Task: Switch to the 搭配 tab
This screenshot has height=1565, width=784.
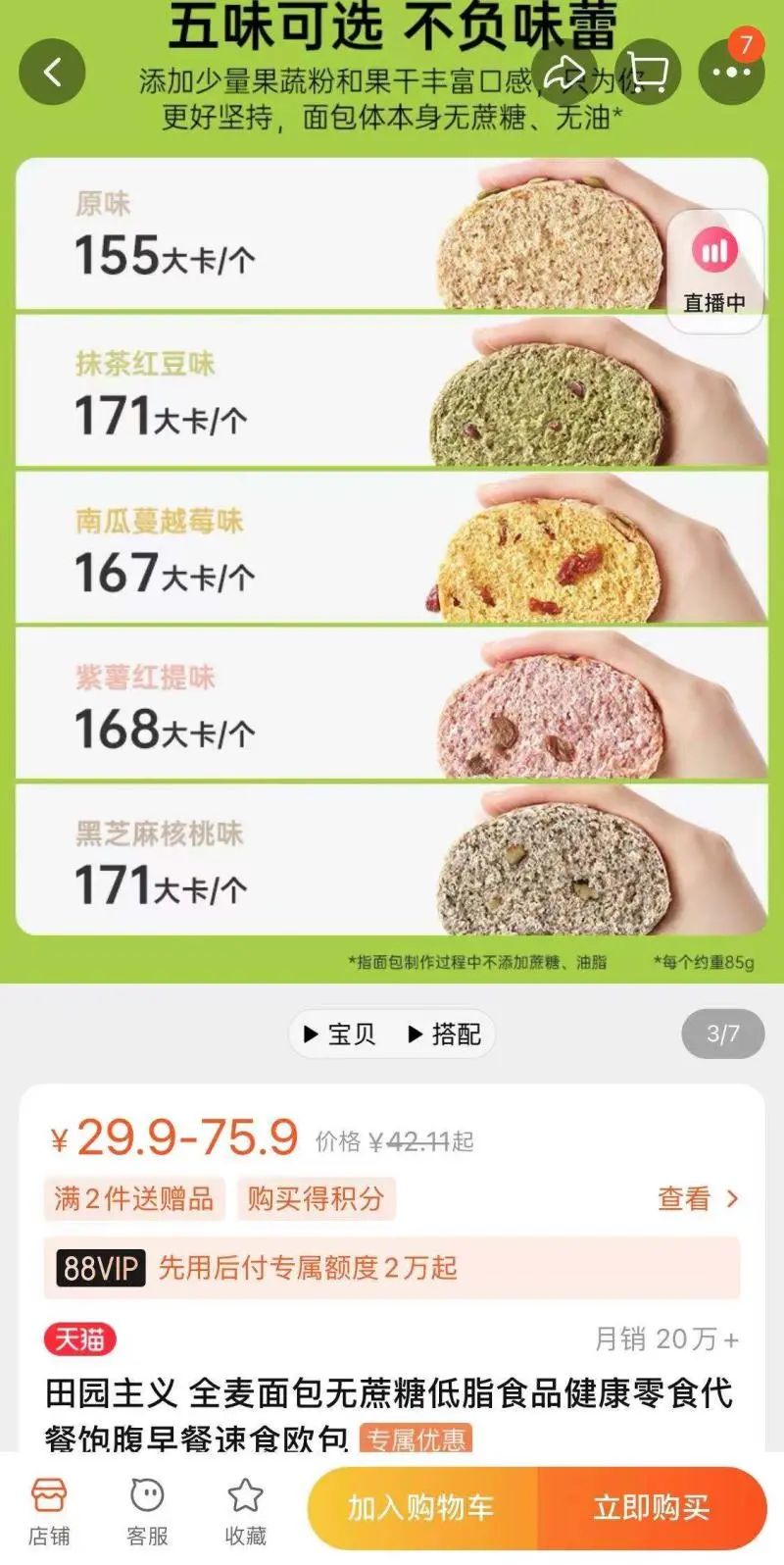Action: pos(446,1034)
